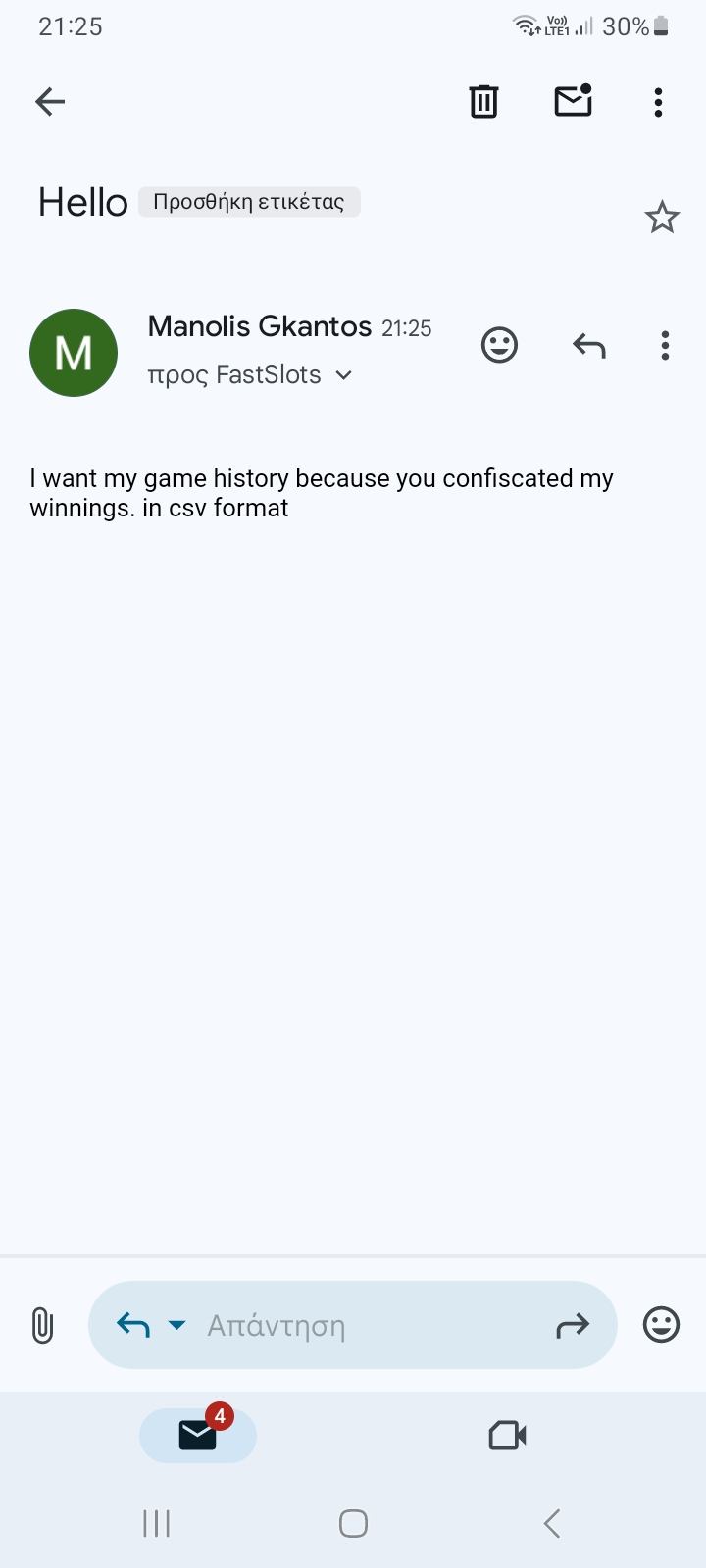The height and width of the screenshot is (1568, 706).
Task: Open message options beside the reply arrow
Action: [x=665, y=345]
